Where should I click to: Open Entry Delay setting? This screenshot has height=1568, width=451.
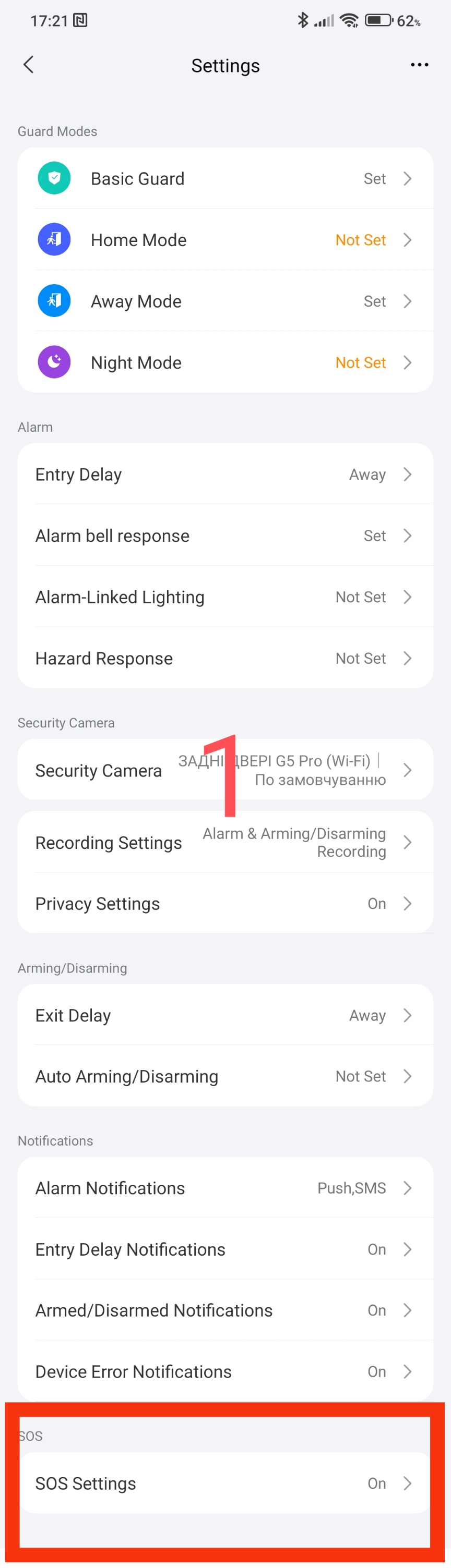pyautogui.click(x=225, y=474)
